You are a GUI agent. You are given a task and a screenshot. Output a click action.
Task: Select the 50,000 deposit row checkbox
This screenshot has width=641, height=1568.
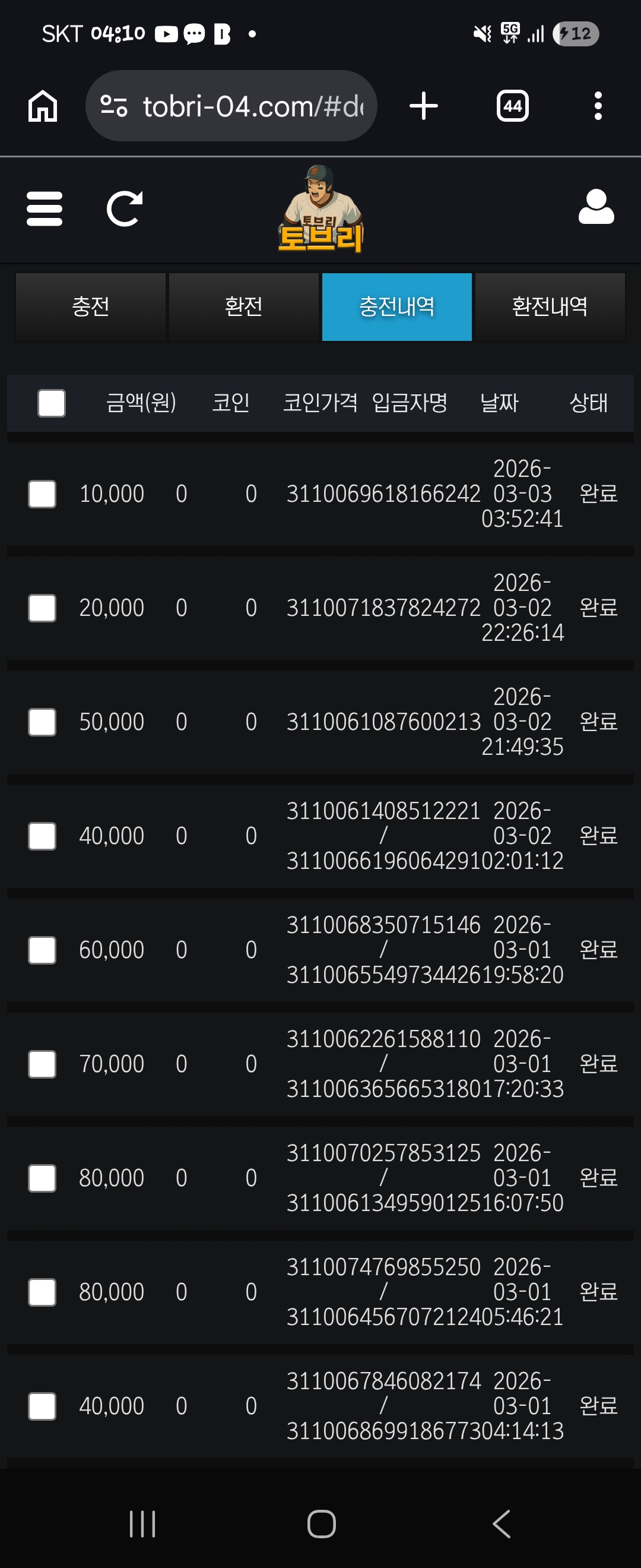(42, 722)
